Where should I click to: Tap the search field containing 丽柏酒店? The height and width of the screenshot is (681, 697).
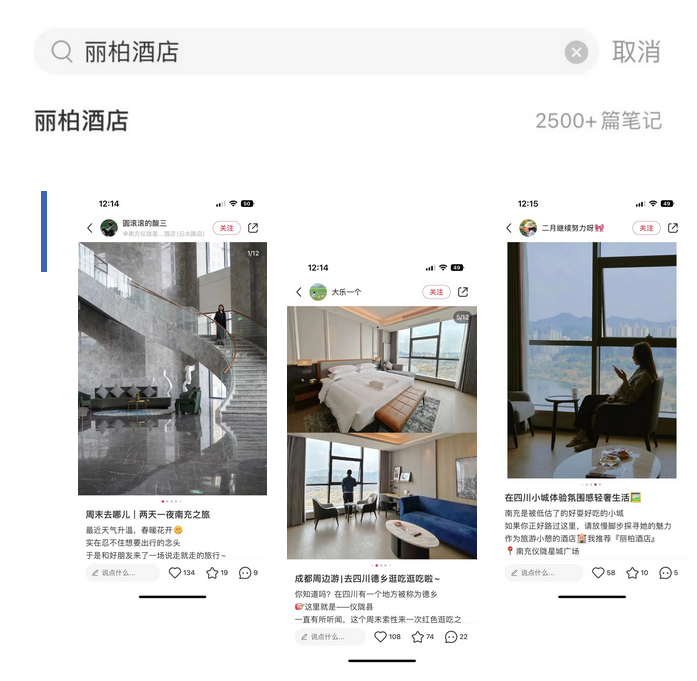(x=300, y=52)
